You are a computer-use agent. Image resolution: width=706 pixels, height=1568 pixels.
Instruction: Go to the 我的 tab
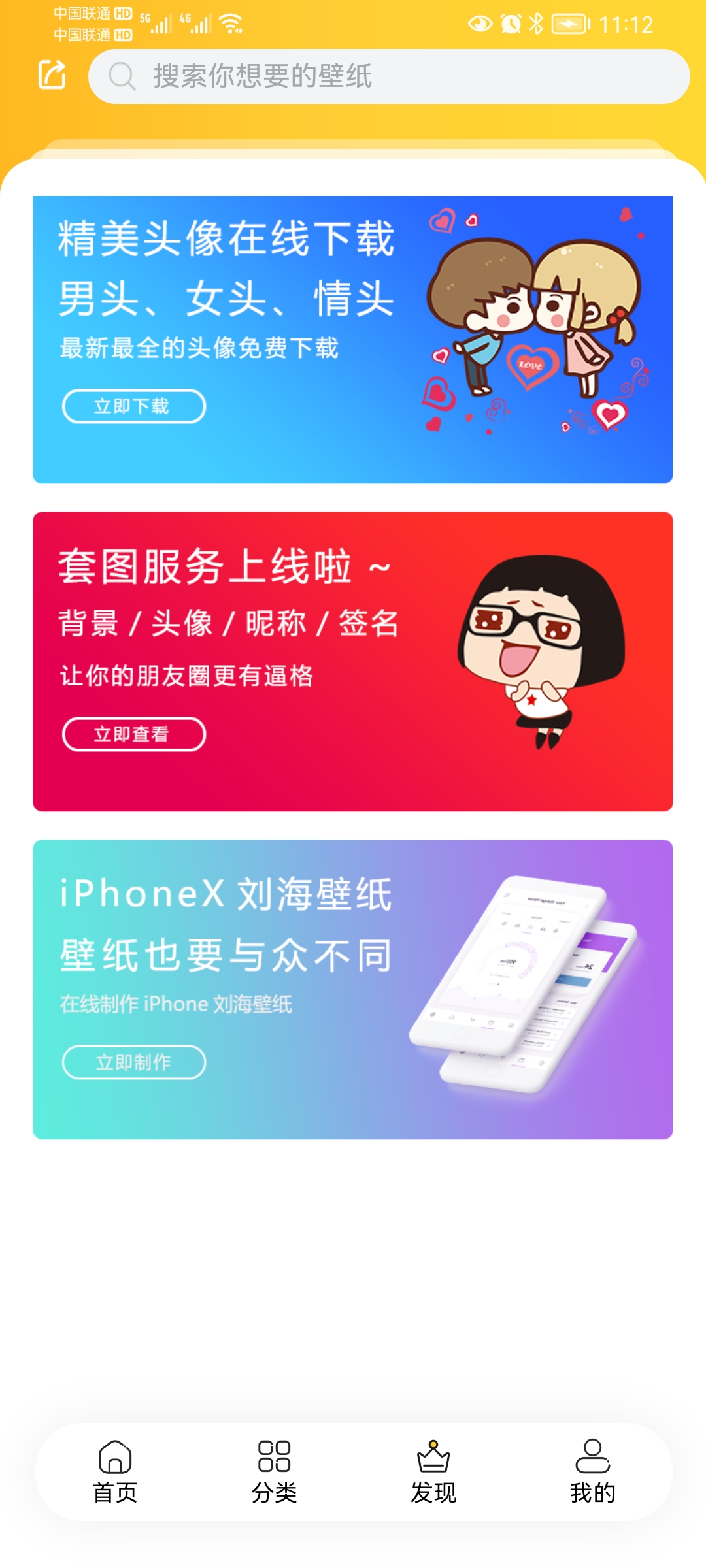tap(592, 1471)
